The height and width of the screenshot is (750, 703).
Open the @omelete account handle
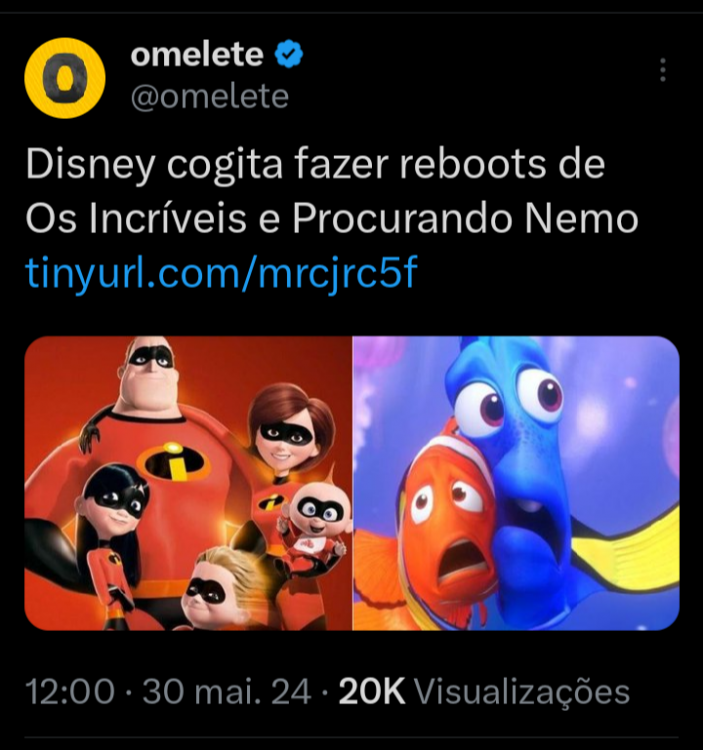click(x=209, y=97)
